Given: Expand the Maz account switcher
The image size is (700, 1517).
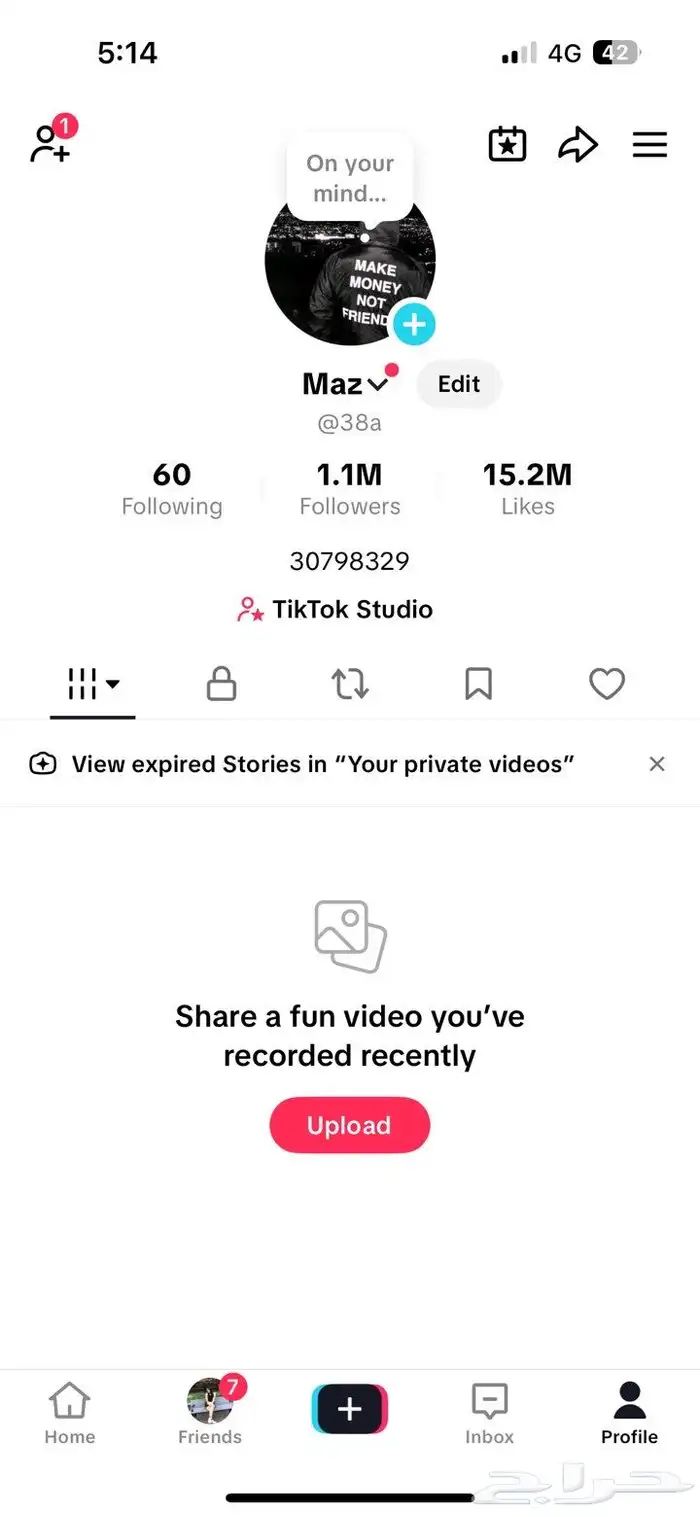Looking at the screenshot, I should coord(377,384).
